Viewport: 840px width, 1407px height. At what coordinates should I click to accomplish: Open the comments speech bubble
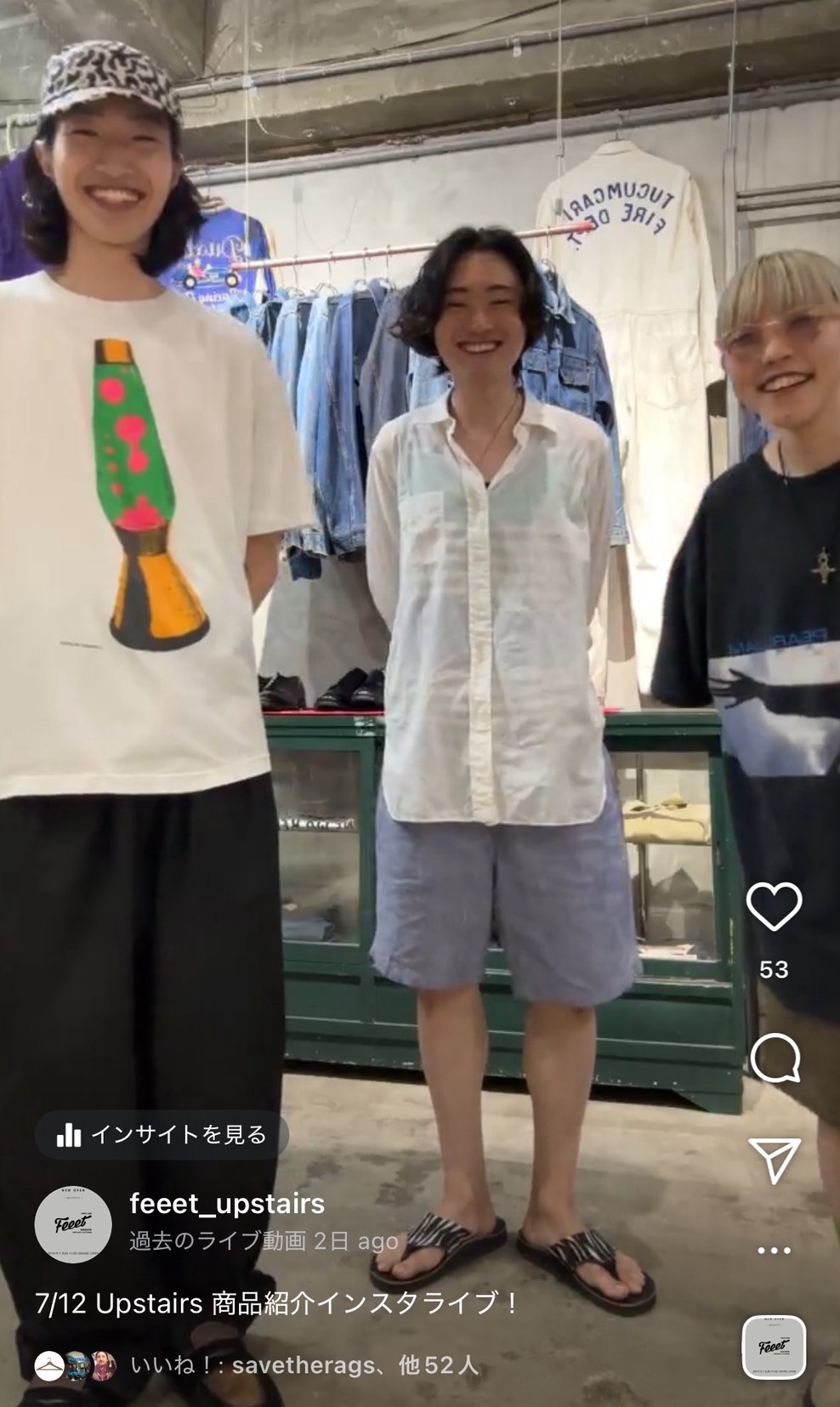click(775, 1058)
